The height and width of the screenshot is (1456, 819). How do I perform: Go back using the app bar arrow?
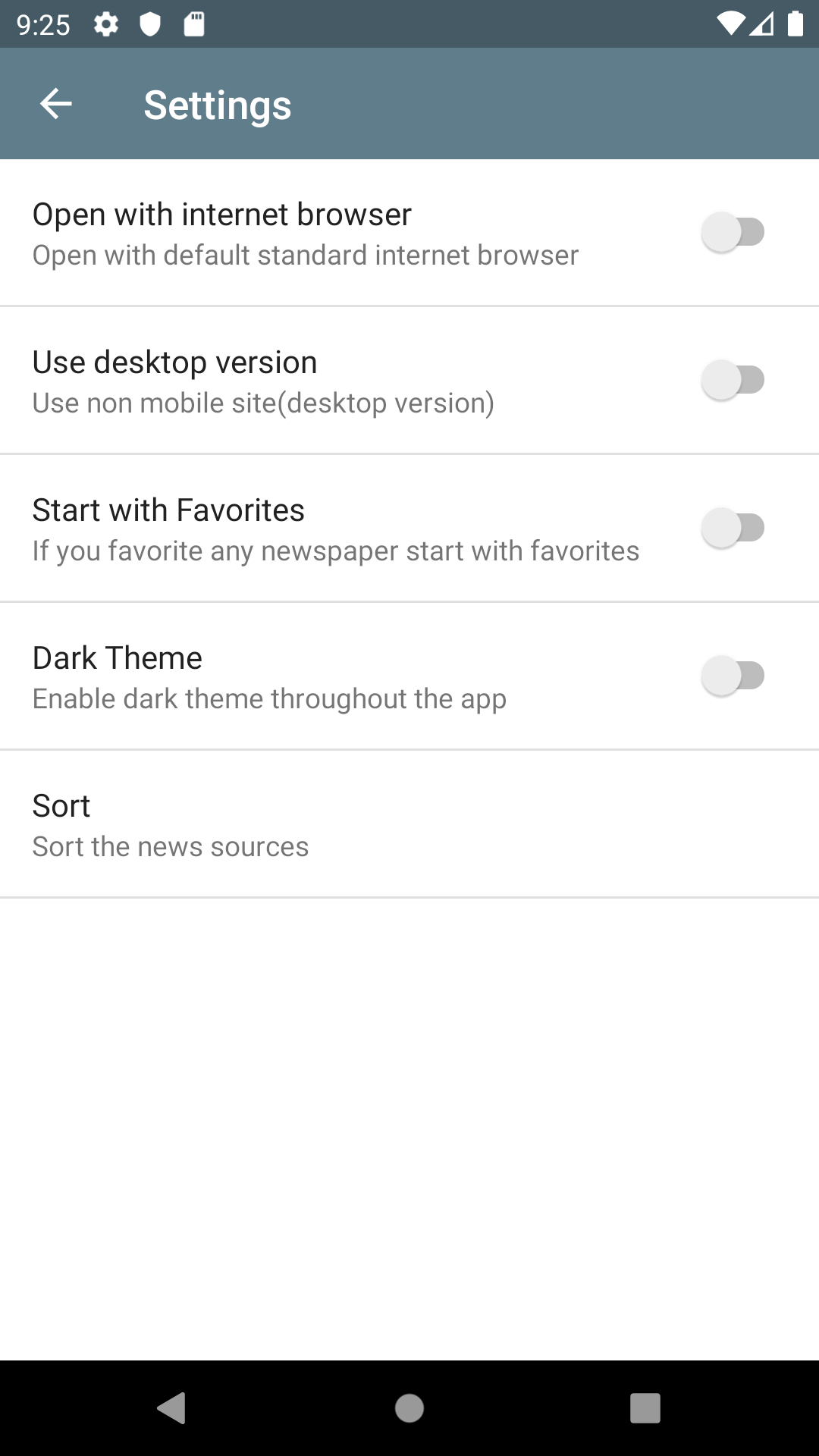click(56, 104)
